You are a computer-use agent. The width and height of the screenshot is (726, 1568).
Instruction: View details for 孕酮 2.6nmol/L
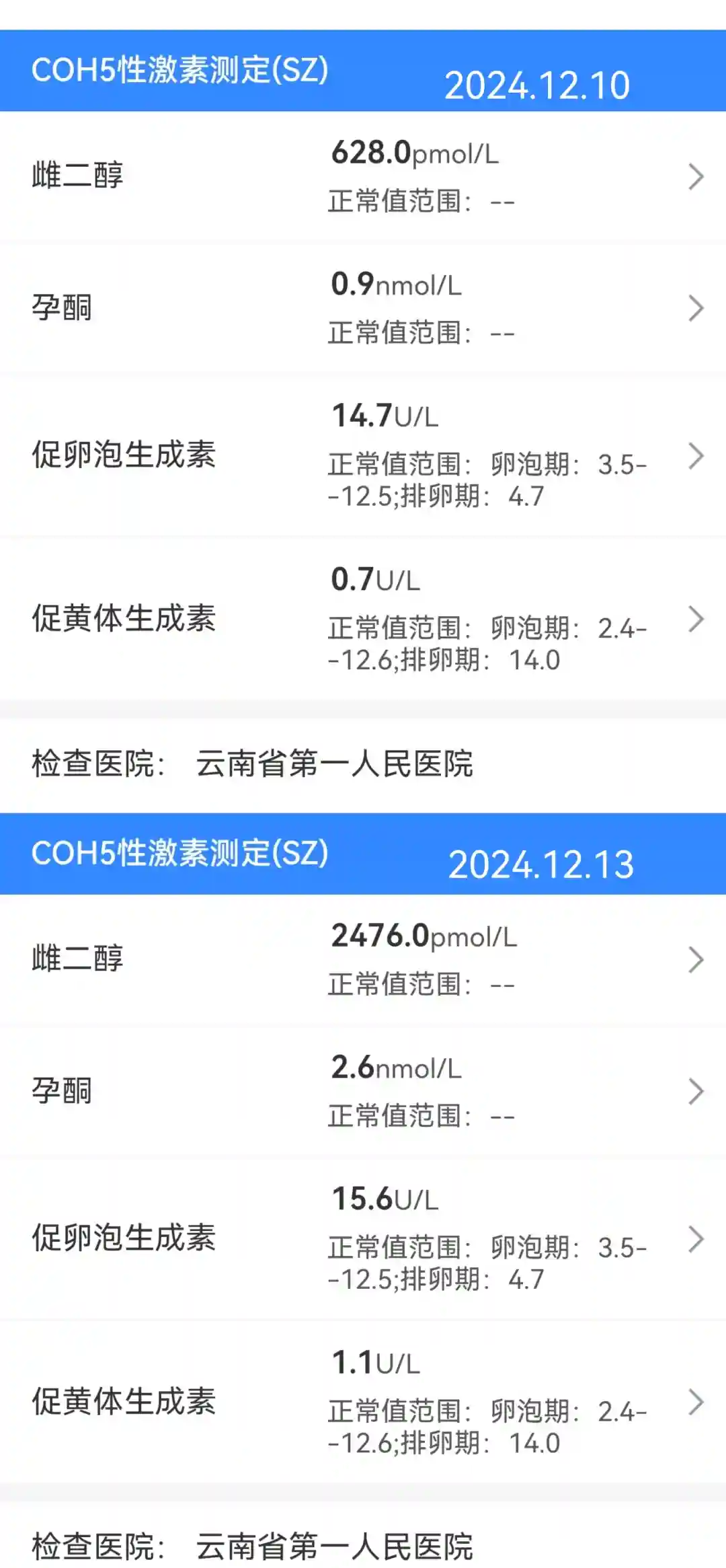363,1091
